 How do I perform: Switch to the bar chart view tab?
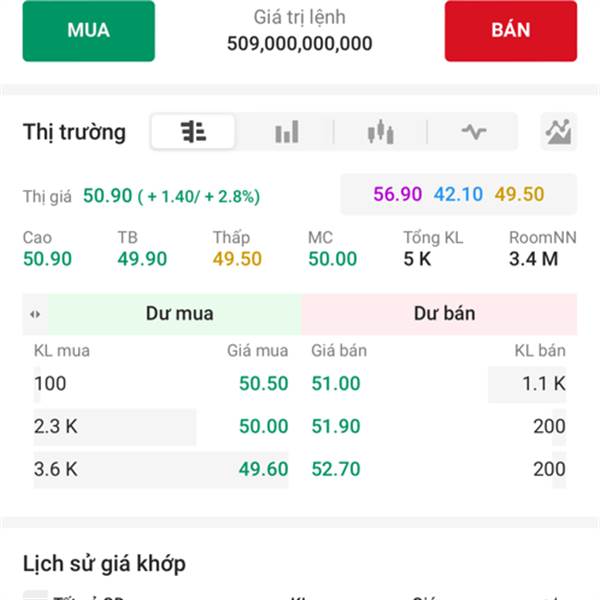coord(287,132)
